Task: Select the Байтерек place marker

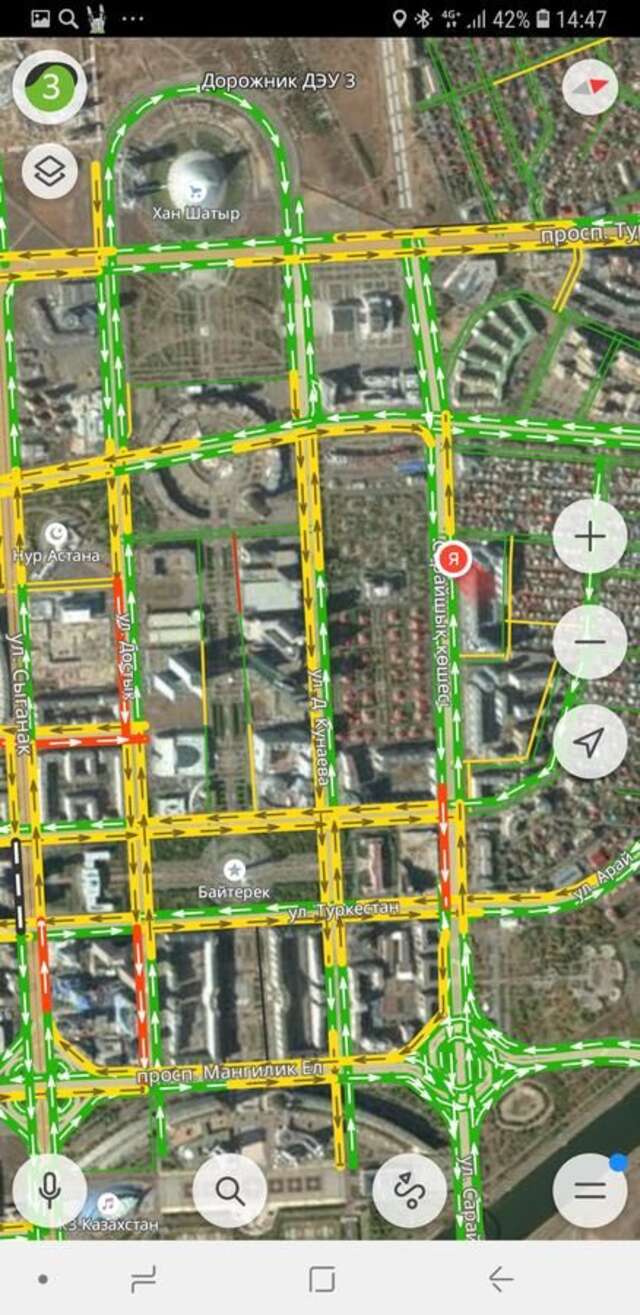Action: point(236,869)
